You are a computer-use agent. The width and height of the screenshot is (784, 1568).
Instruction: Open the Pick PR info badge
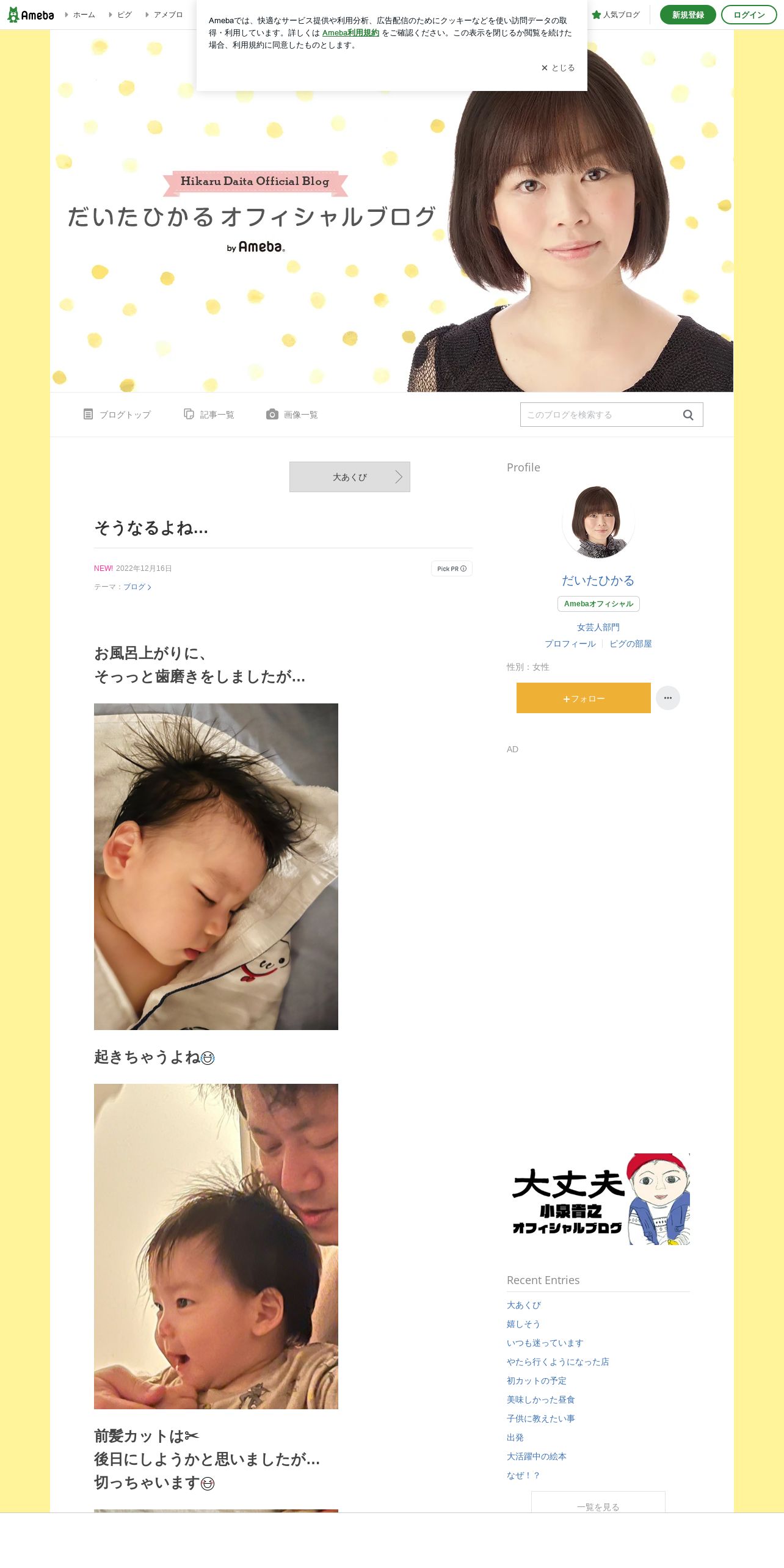[452, 568]
